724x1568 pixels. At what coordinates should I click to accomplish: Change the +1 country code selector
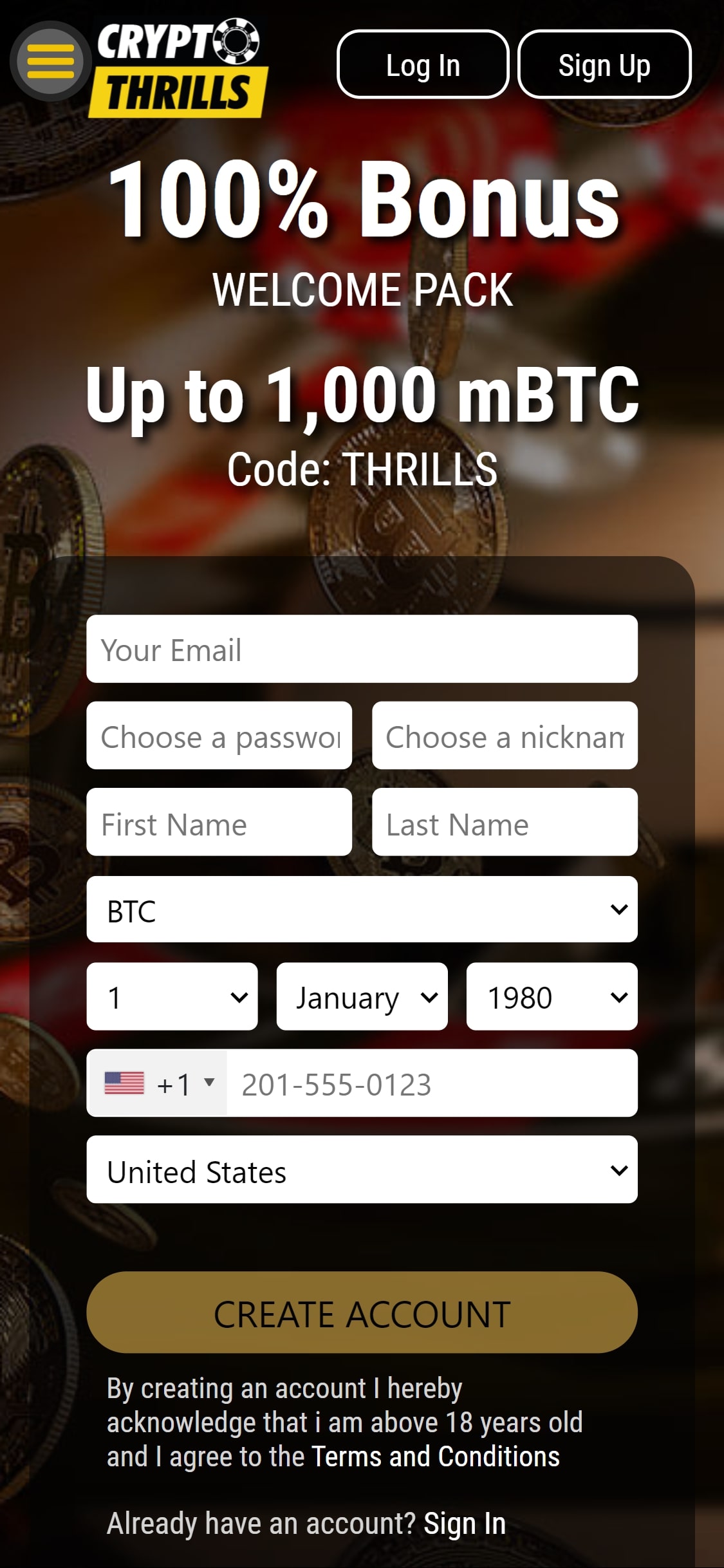tap(158, 1083)
